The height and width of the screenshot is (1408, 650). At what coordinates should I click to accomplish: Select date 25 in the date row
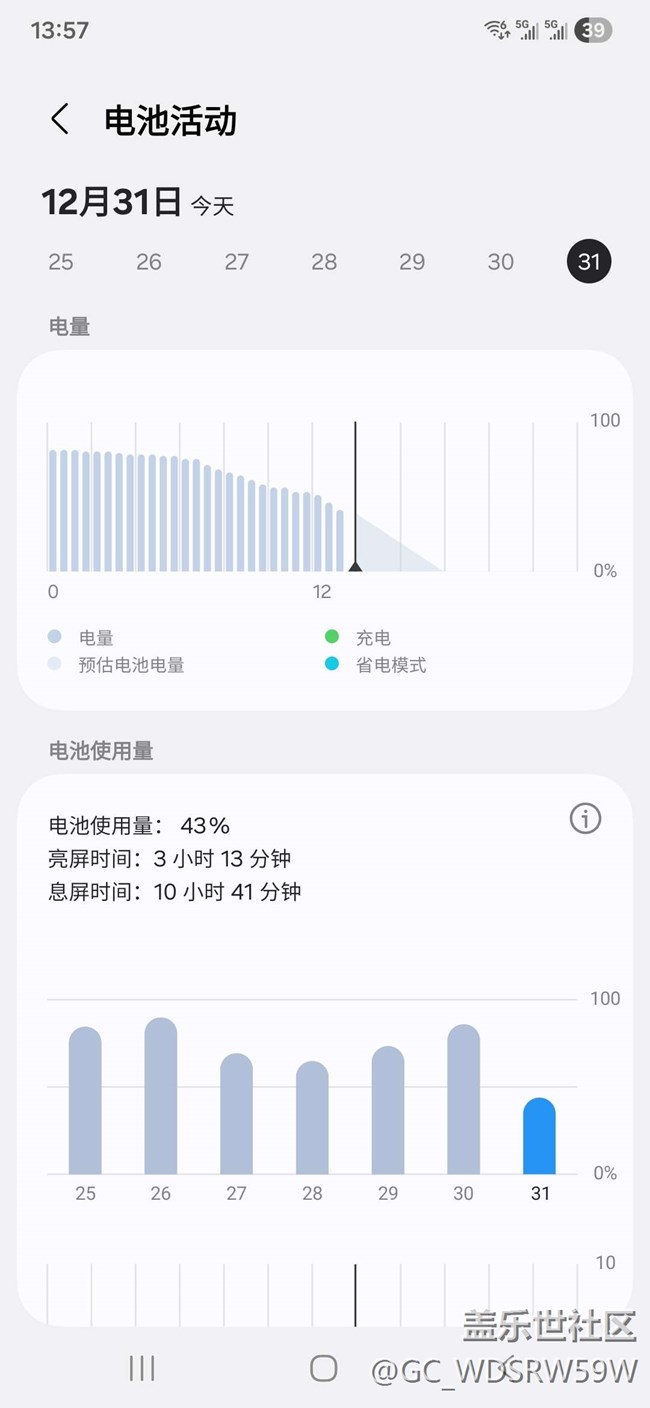pos(61,262)
